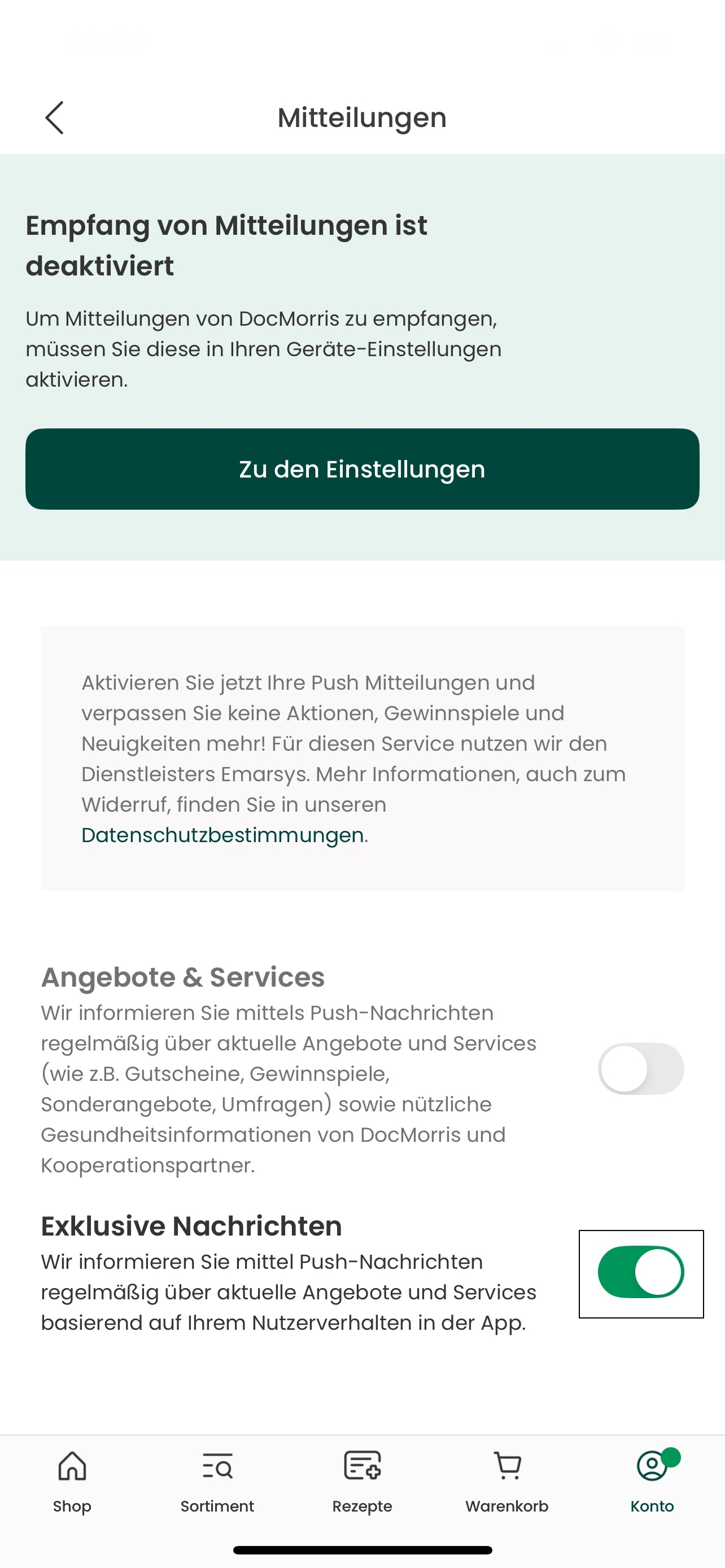Tap the recipe add icon above Rezepte

coord(362,1465)
